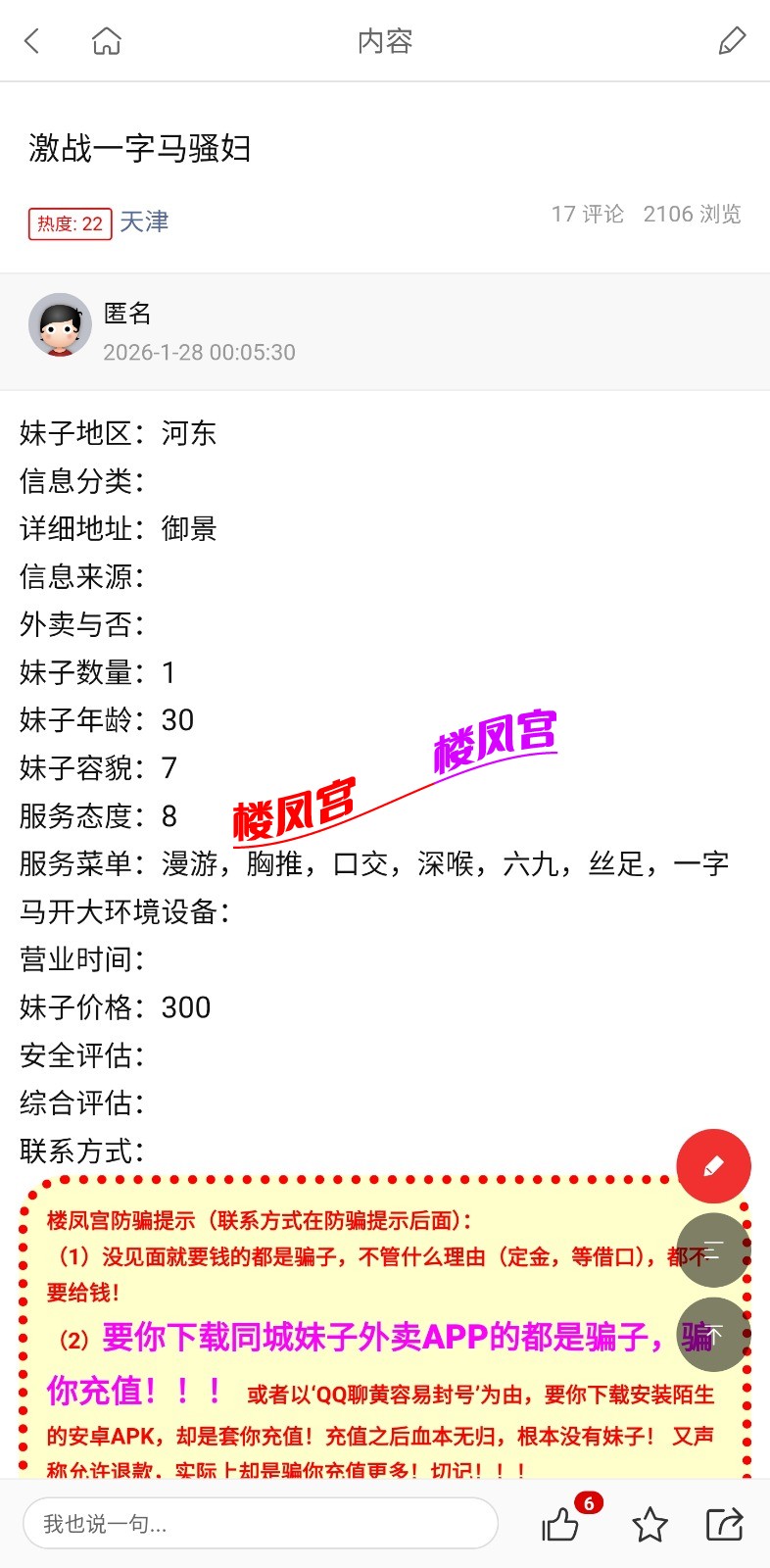Tap the pencil edit icon at top right
770x1568 pixels.
point(732,40)
